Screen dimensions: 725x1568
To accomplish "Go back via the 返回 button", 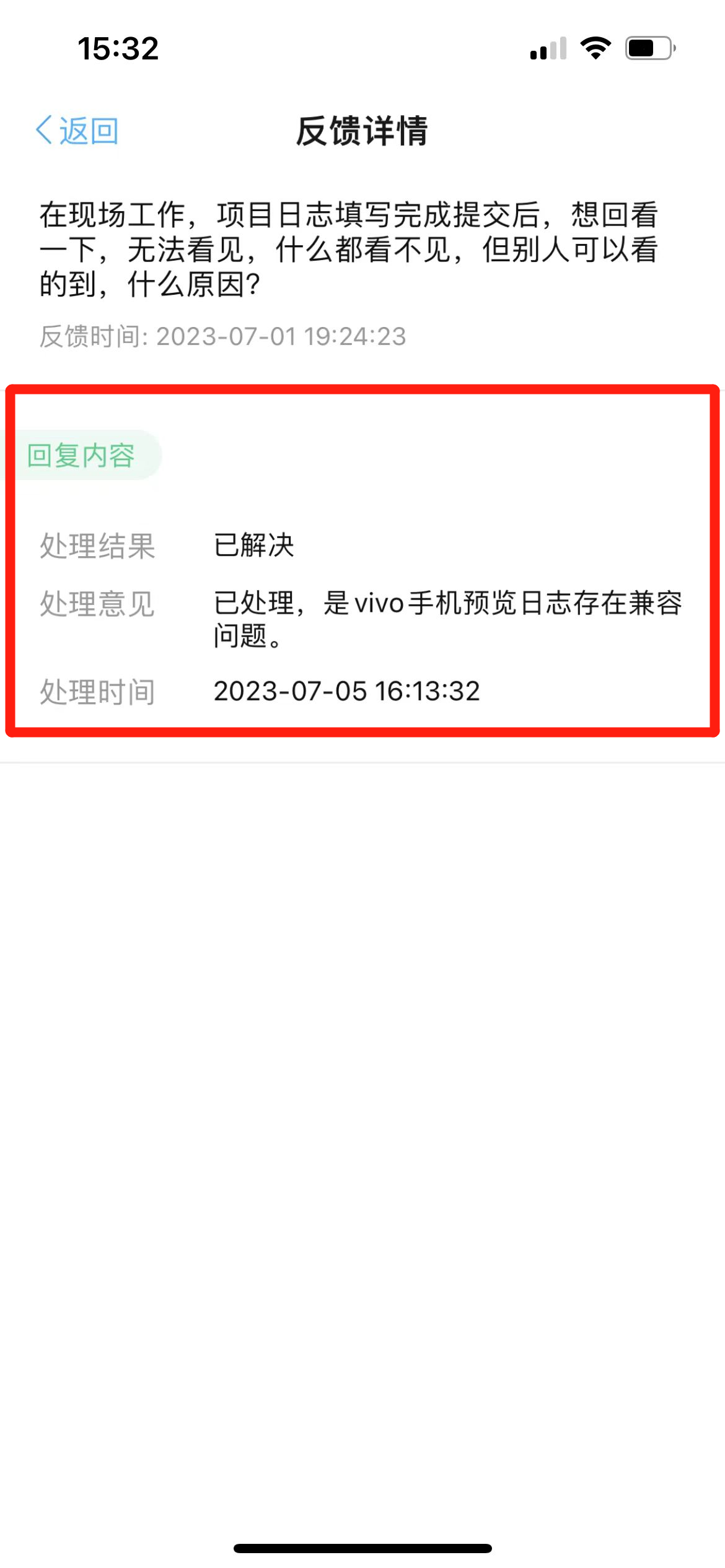I will click(77, 131).
